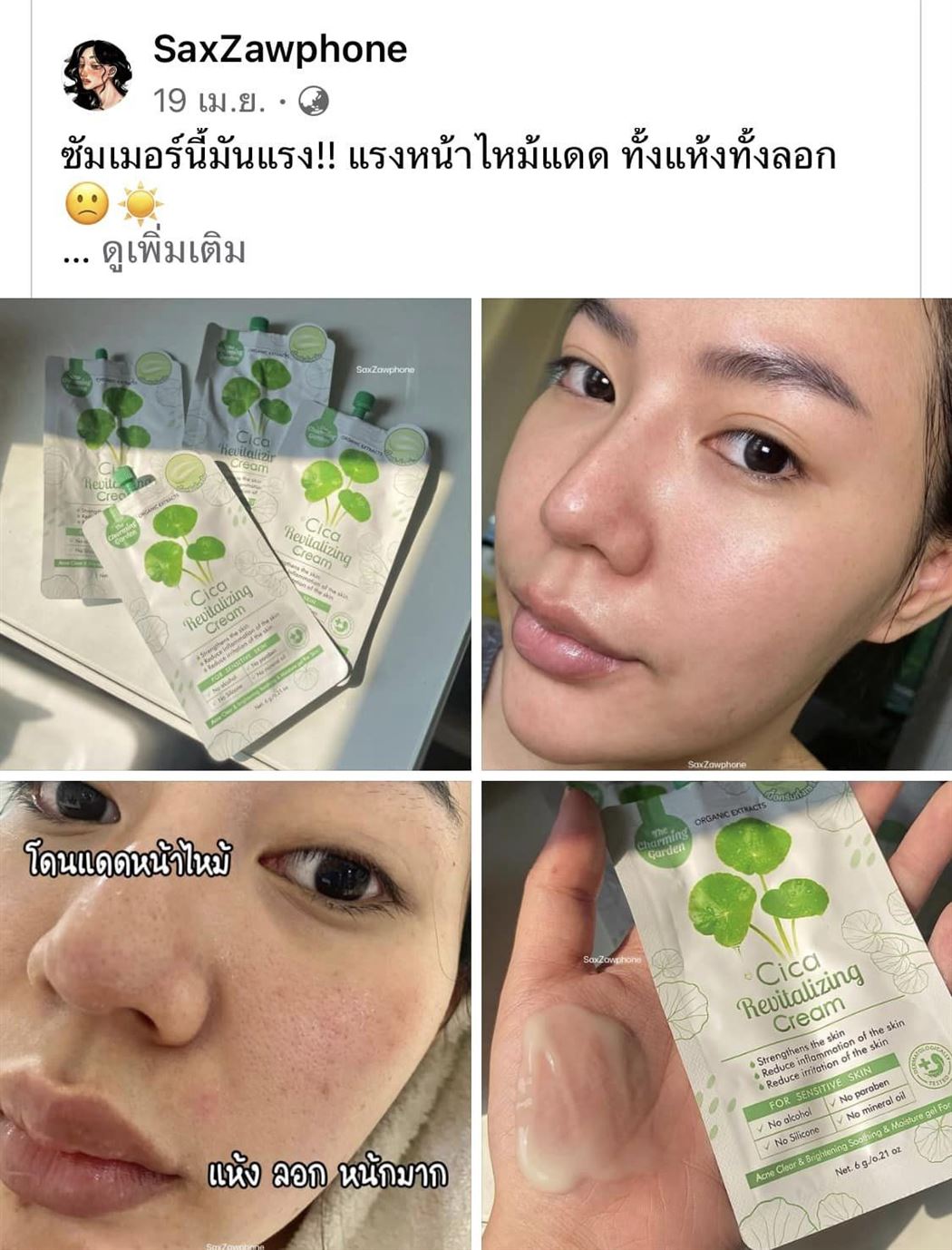Open the photo captioned โดนแดดหน้าไหม้

(235, 1014)
